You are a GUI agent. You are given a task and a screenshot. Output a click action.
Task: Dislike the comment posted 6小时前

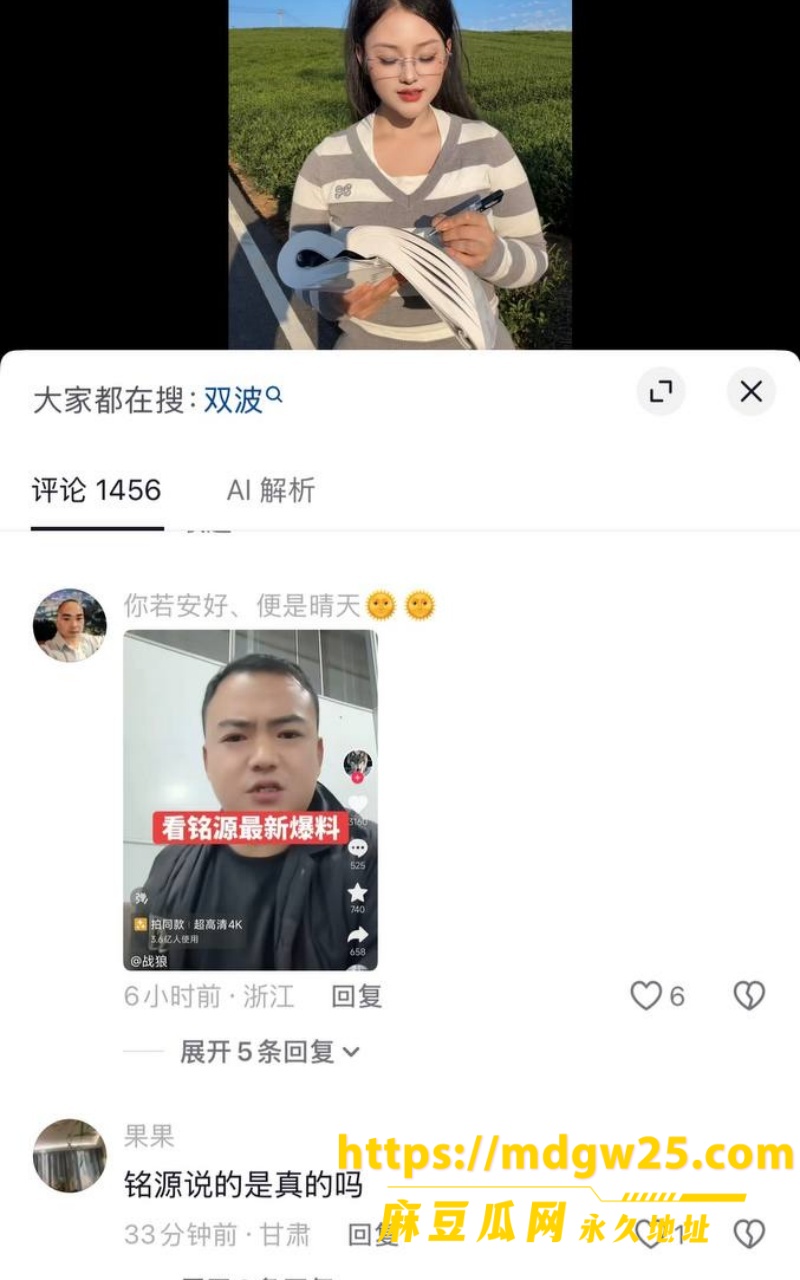(x=749, y=996)
